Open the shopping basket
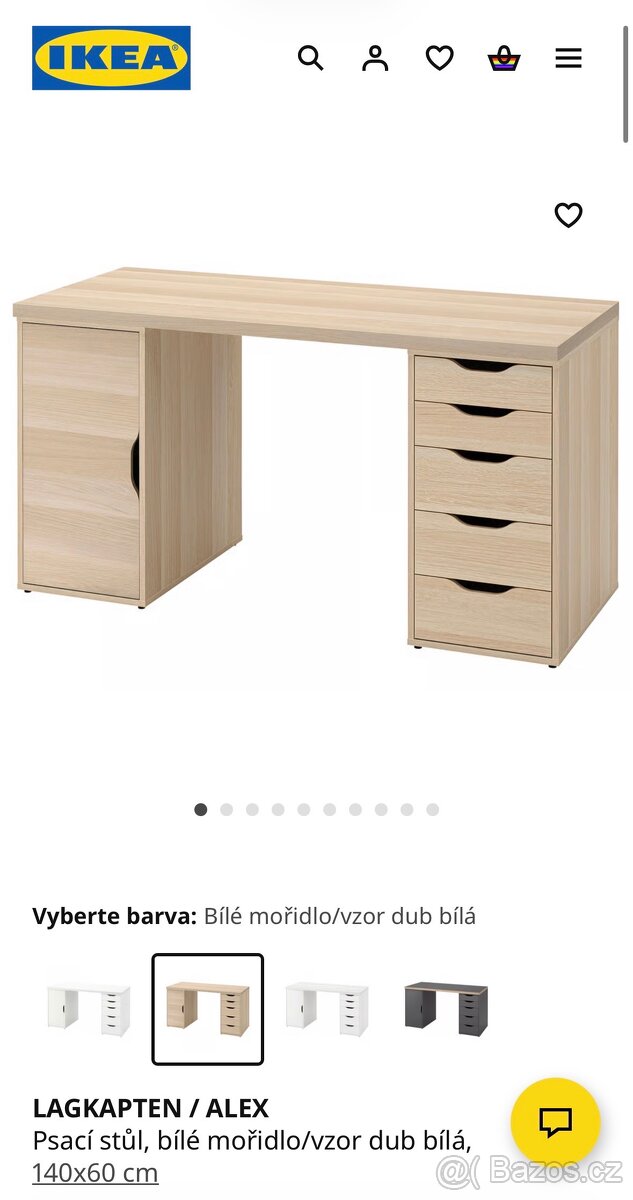The image size is (633, 1200). coord(504,58)
